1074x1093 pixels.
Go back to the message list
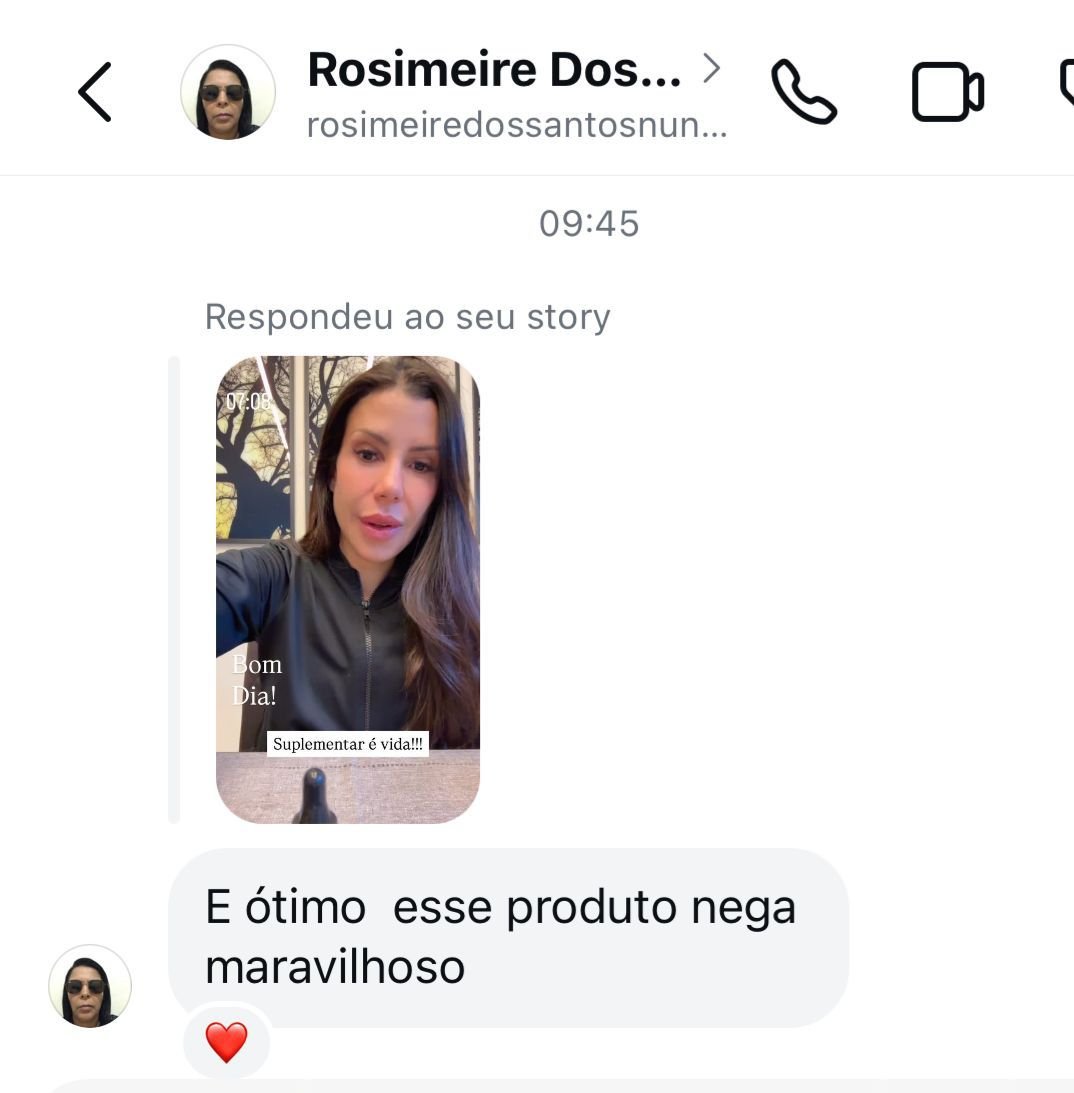(x=94, y=92)
